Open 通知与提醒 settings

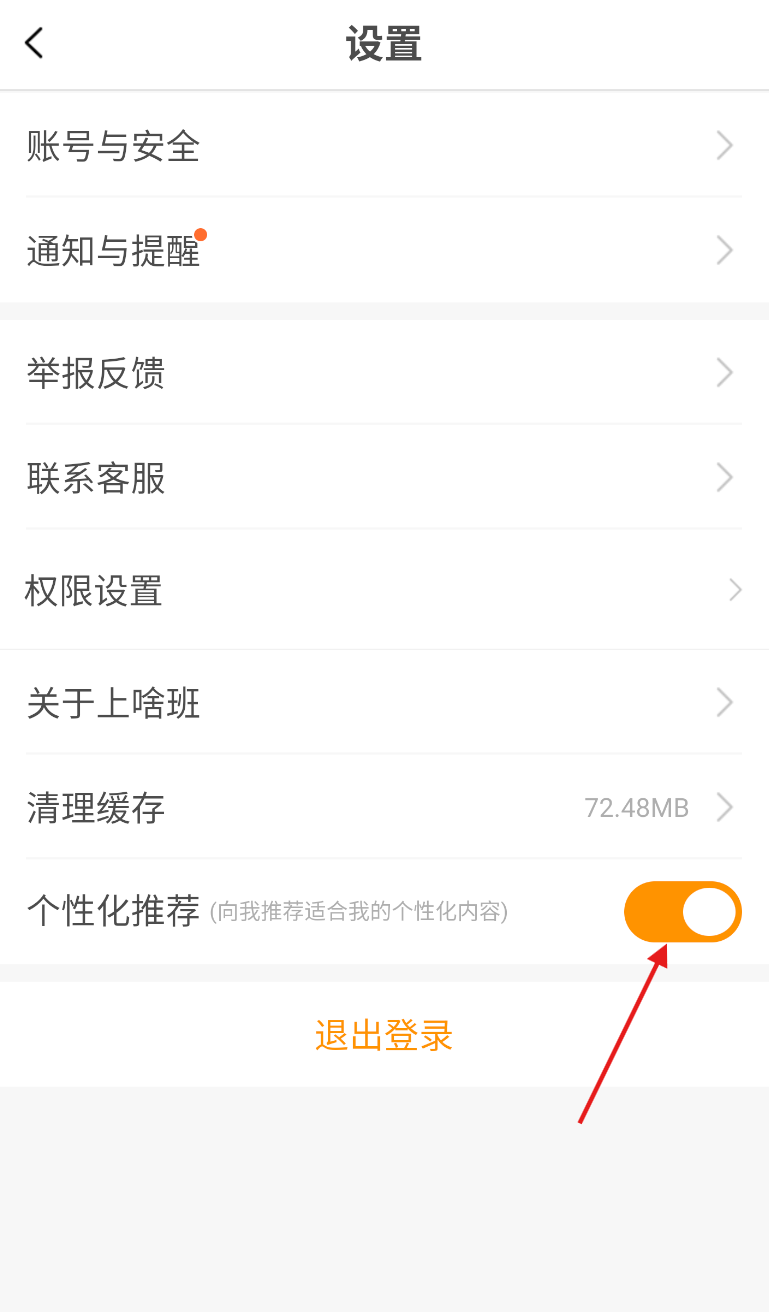(x=384, y=250)
